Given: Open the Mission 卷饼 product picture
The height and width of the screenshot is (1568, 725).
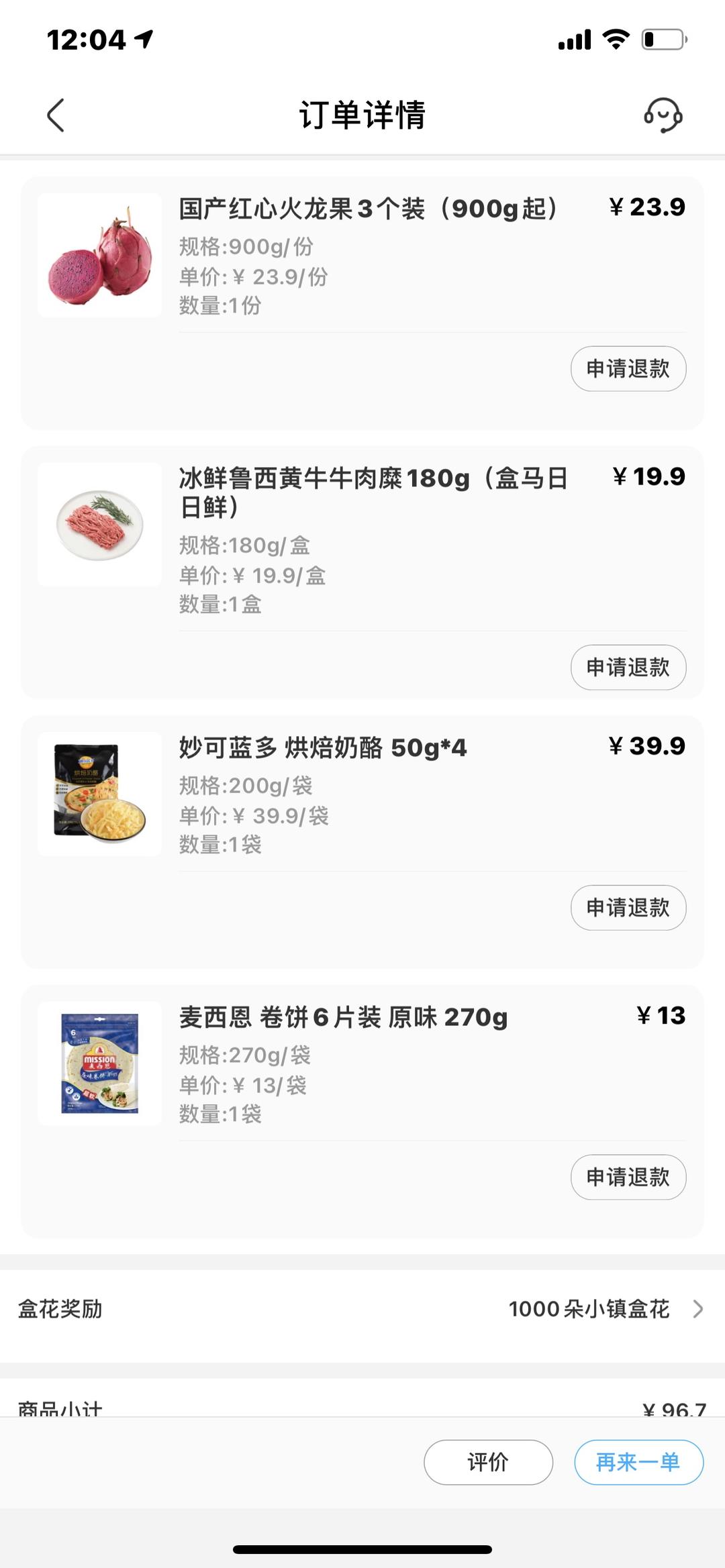Looking at the screenshot, I should [99, 1063].
